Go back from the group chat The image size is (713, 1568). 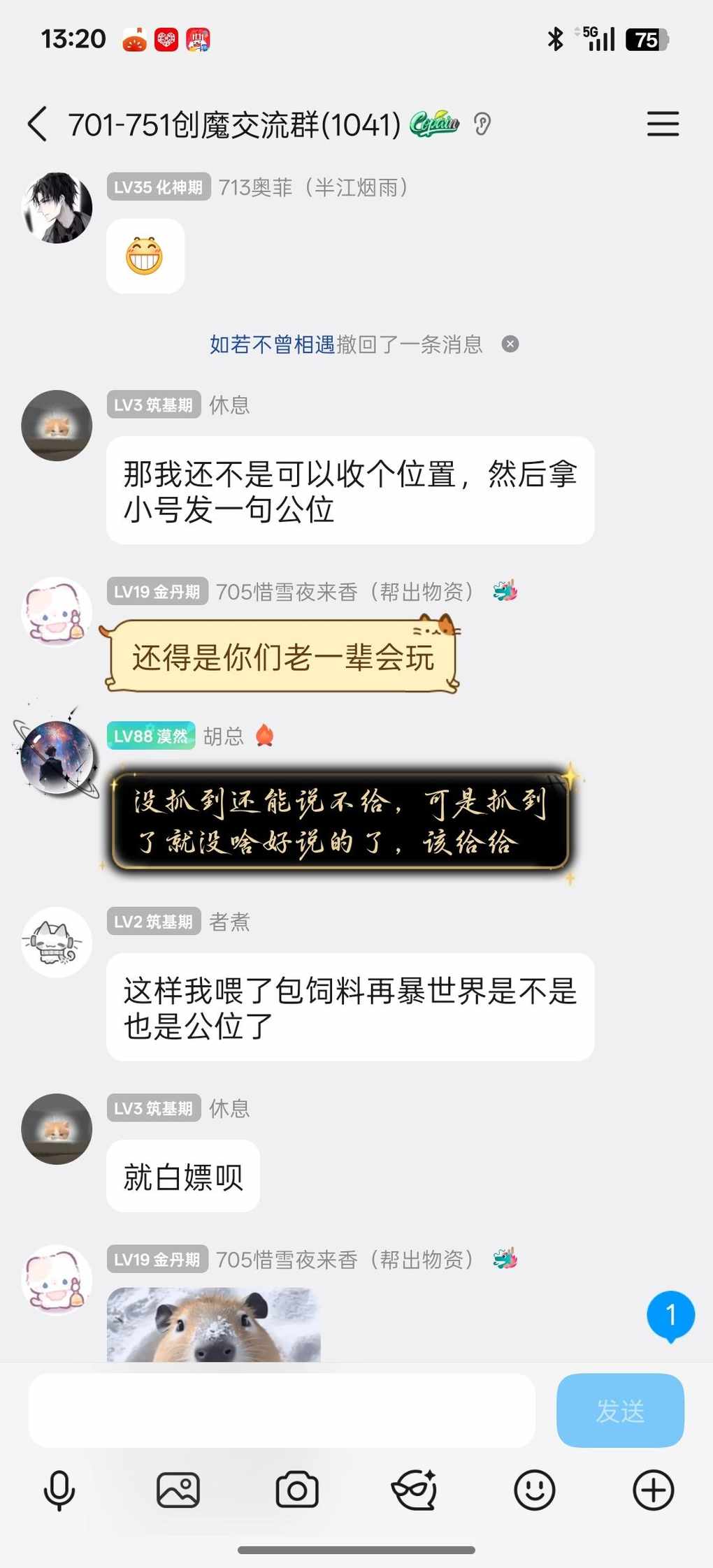(38, 124)
